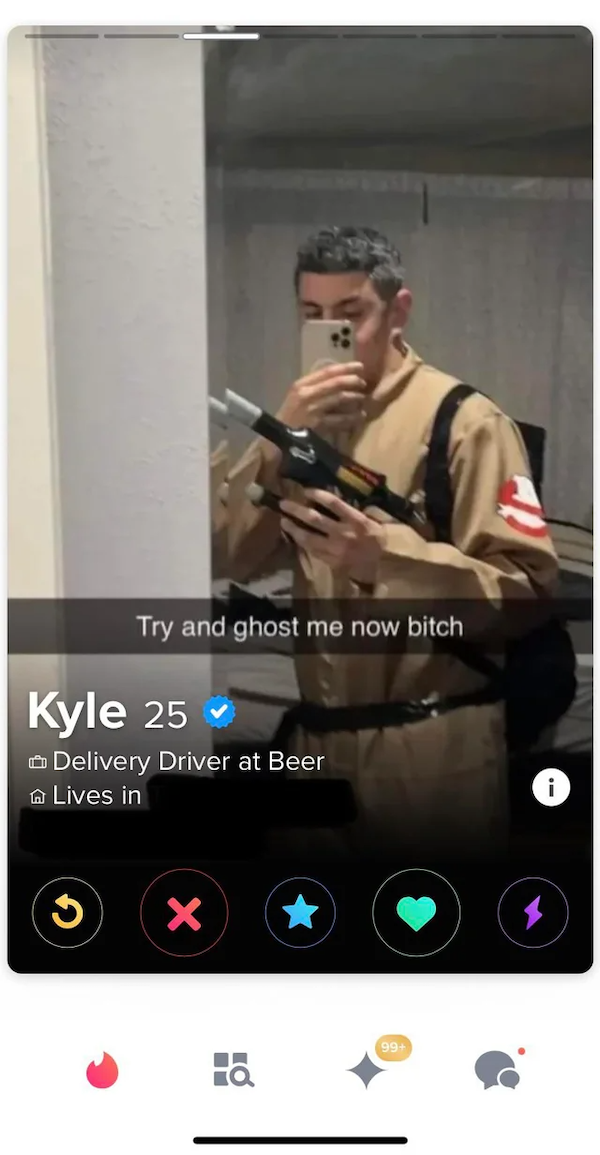The height and width of the screenshot is (1155, 600).
Task: Switch to the Explore tab
Action: 233,1070
